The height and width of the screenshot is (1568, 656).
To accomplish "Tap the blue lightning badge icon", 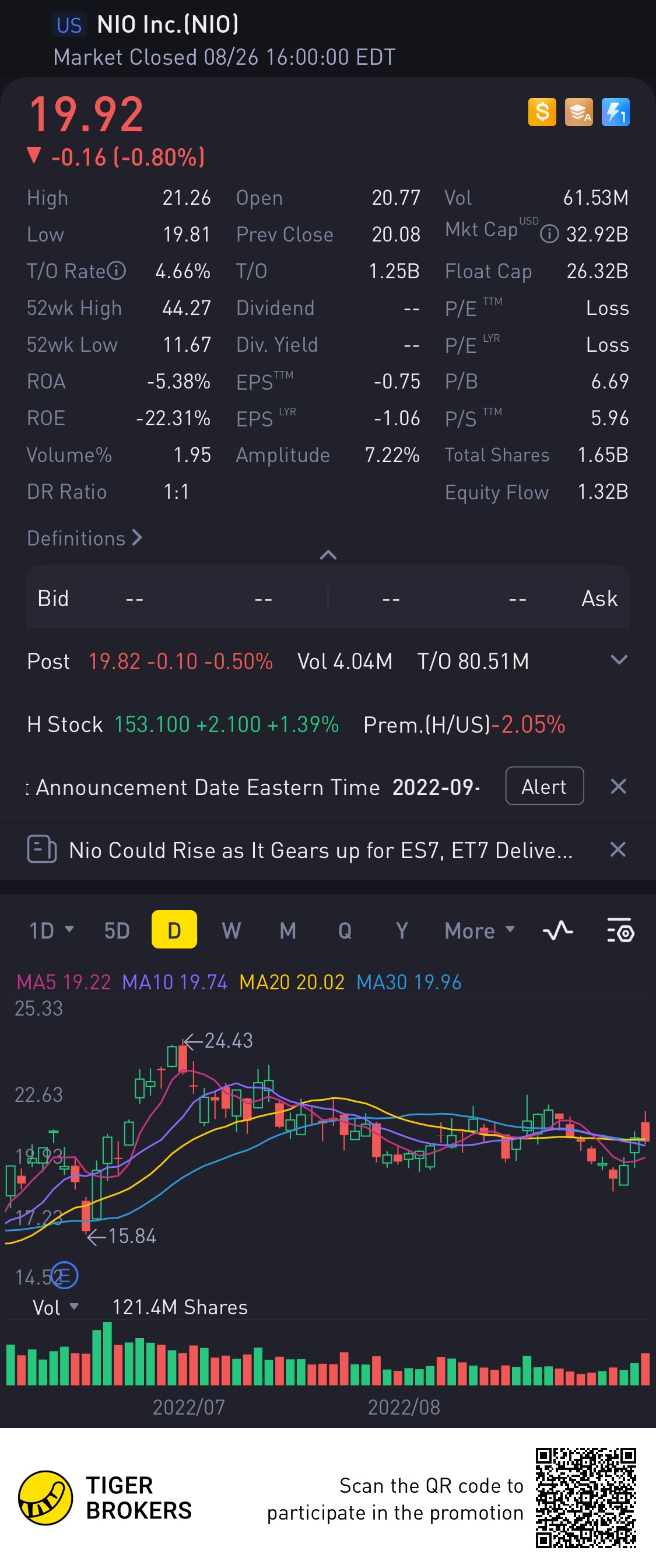I will tap(615, 113).
